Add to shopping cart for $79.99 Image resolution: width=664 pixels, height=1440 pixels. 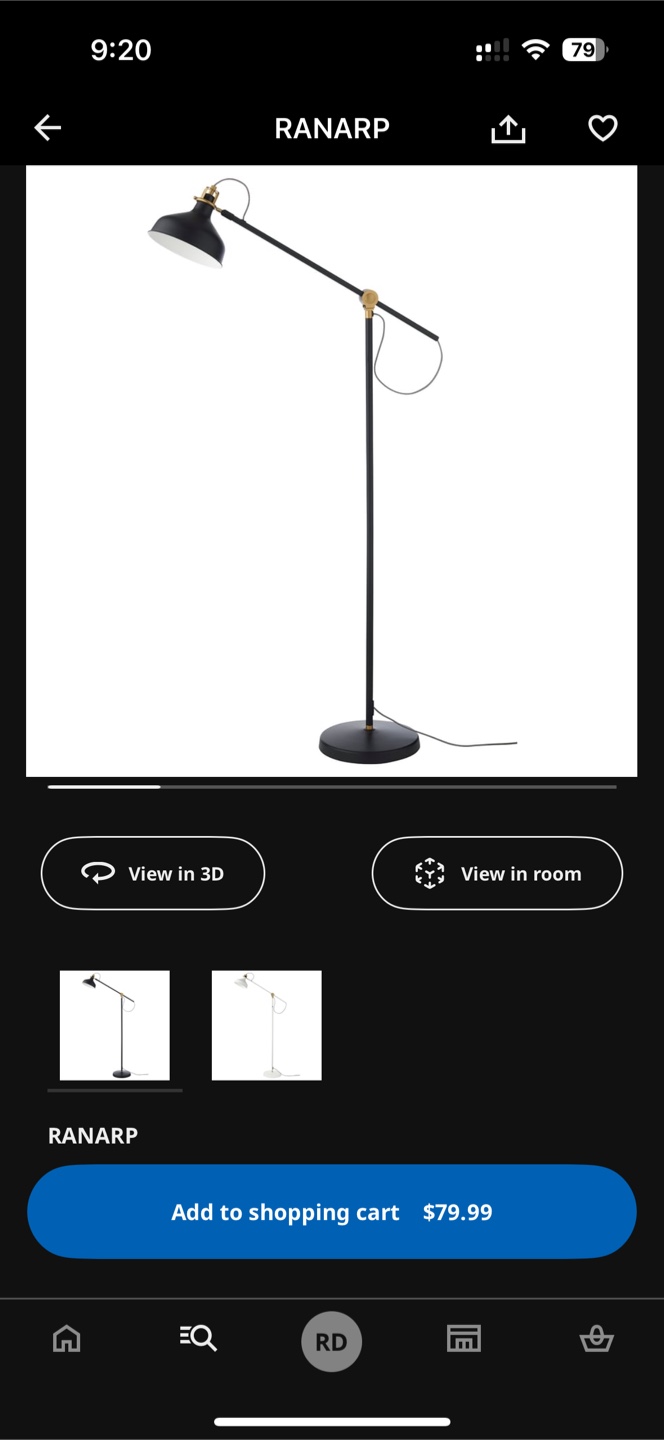point(332,1212)
